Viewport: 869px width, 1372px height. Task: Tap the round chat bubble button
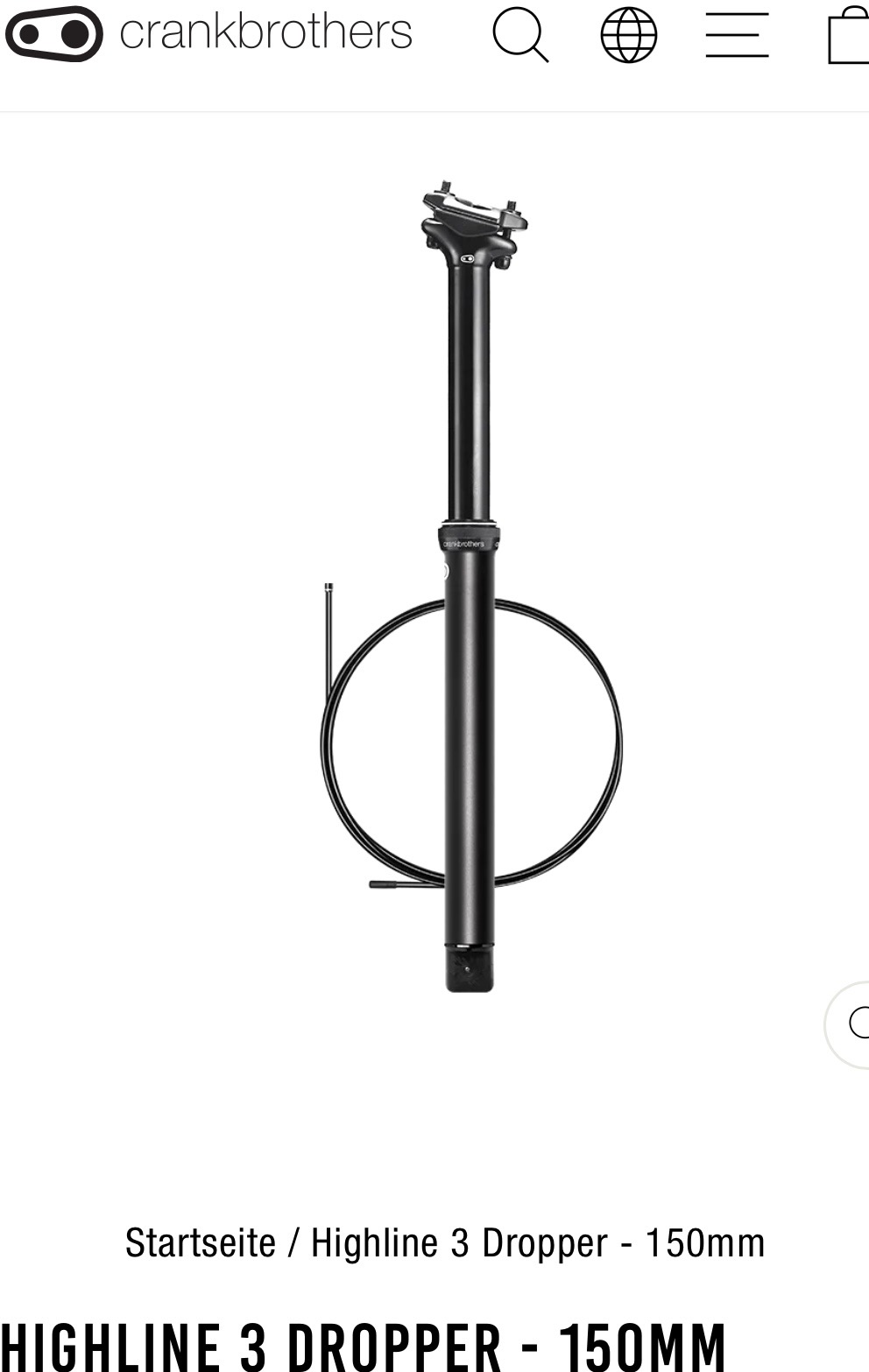tap(851, 1024)
